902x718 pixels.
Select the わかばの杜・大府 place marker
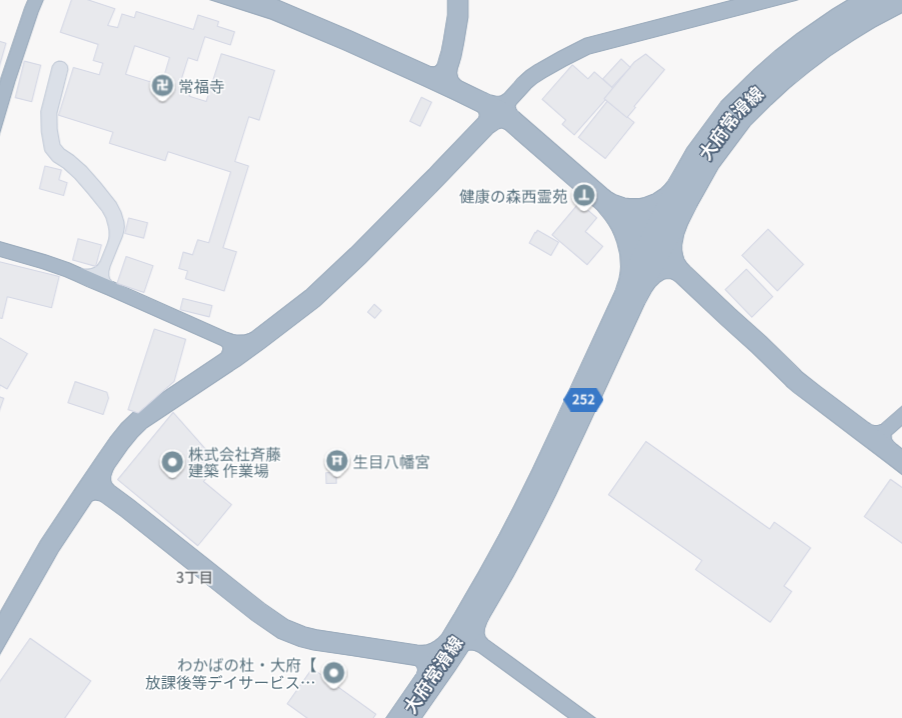(334, 673)
